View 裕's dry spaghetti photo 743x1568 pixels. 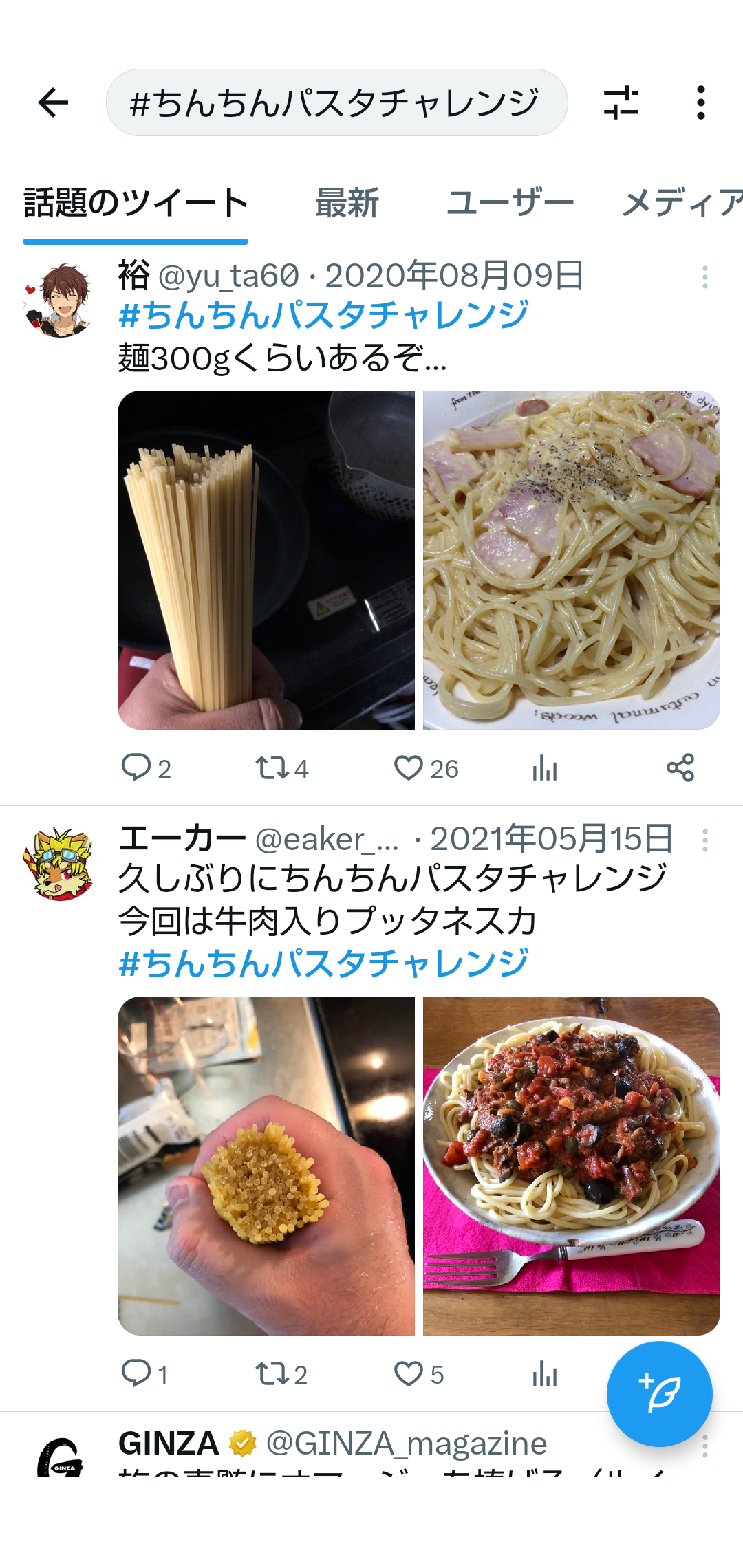266,560
